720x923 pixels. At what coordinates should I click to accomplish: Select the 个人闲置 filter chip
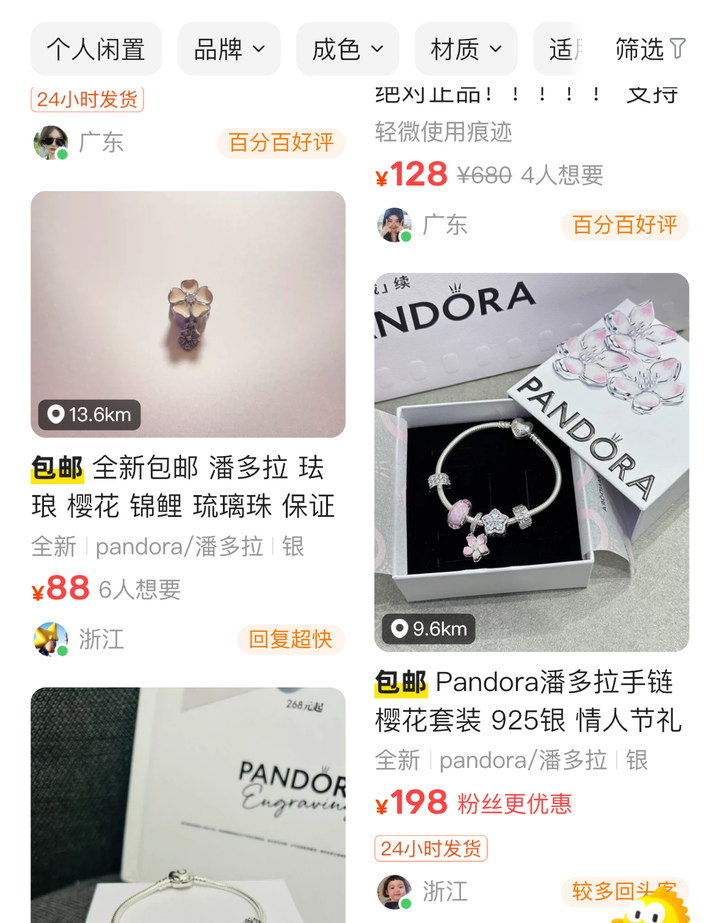tap(96, 49)
